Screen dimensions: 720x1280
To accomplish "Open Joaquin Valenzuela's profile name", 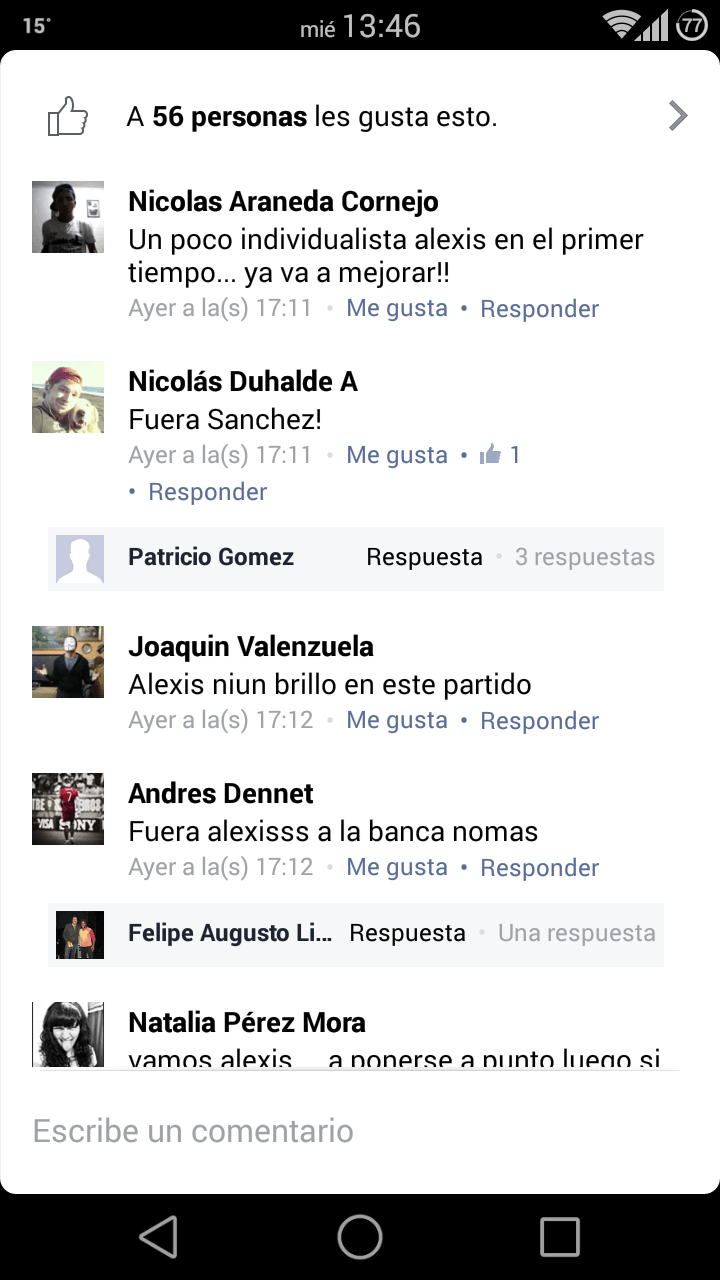I will (251, 647).
